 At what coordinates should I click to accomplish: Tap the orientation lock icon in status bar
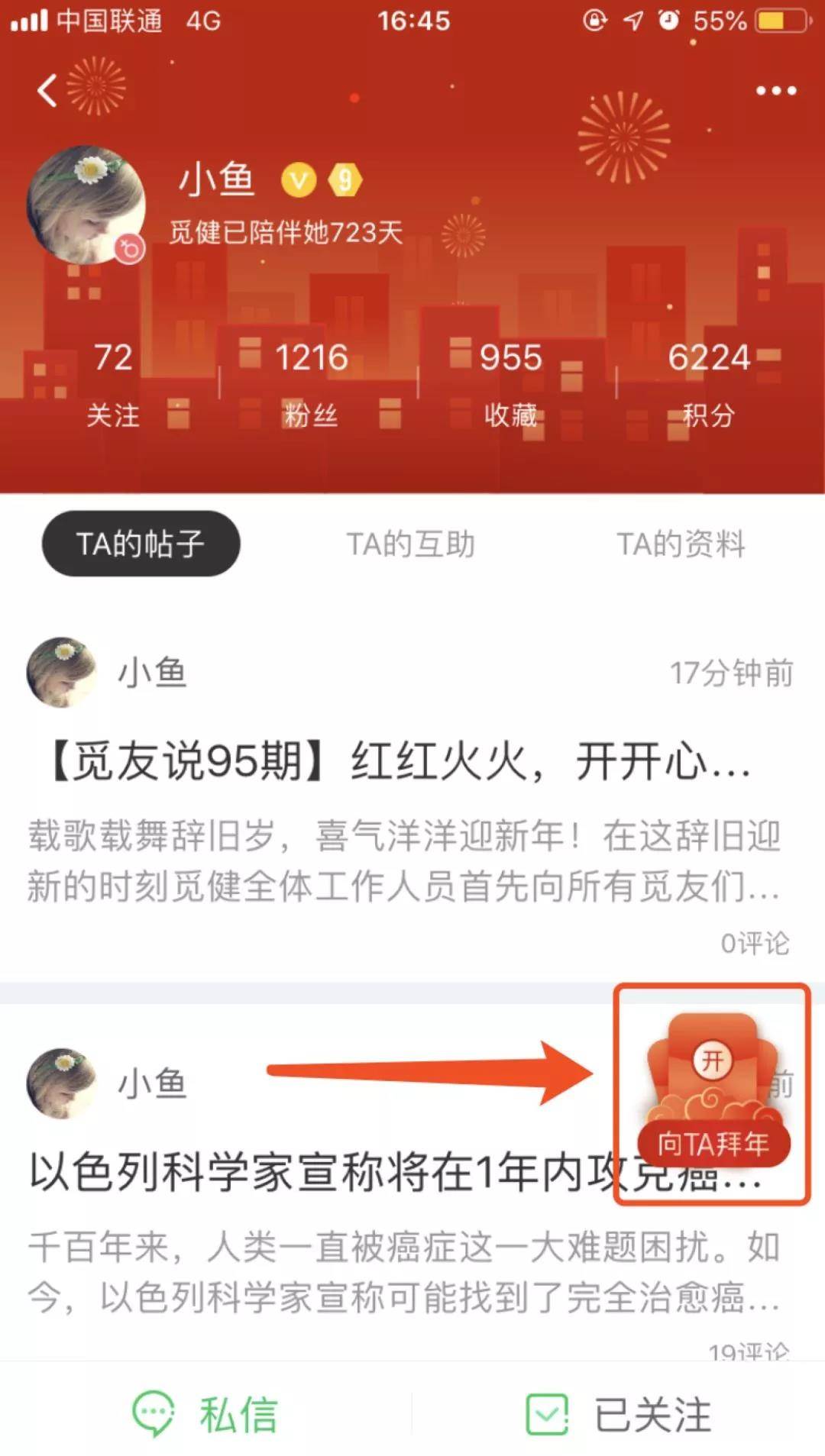(595, 21)
